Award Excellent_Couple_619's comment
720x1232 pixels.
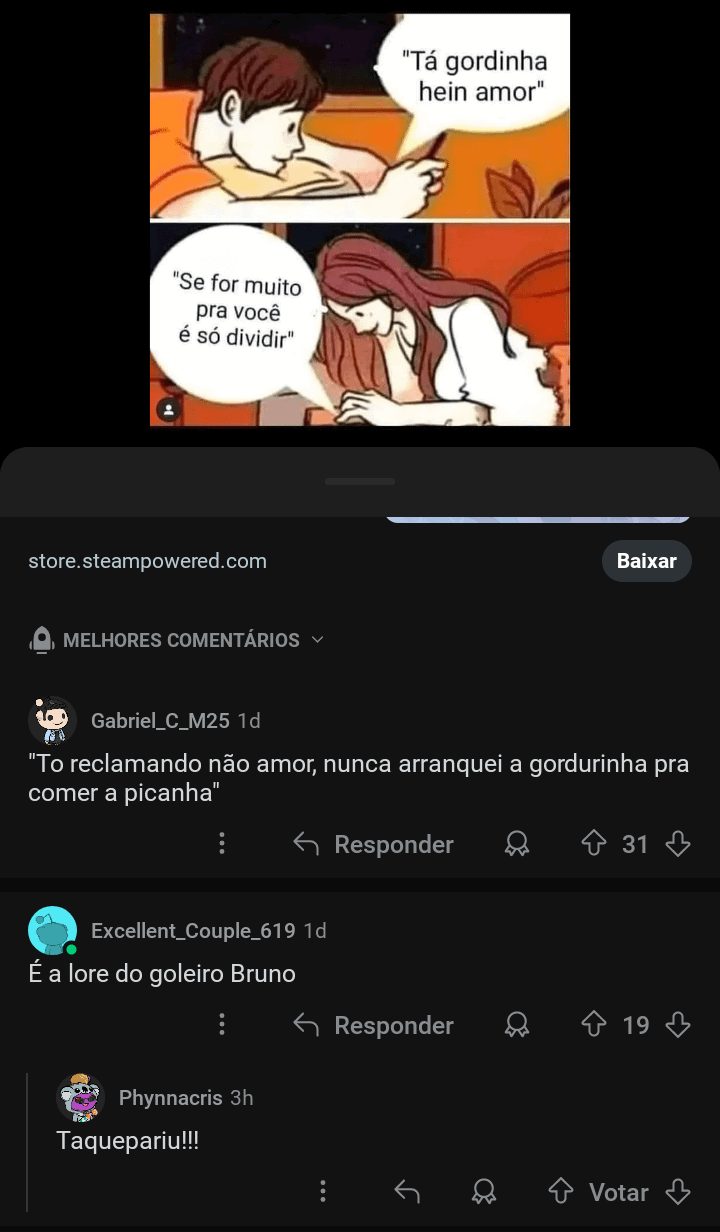(517, 1025)
